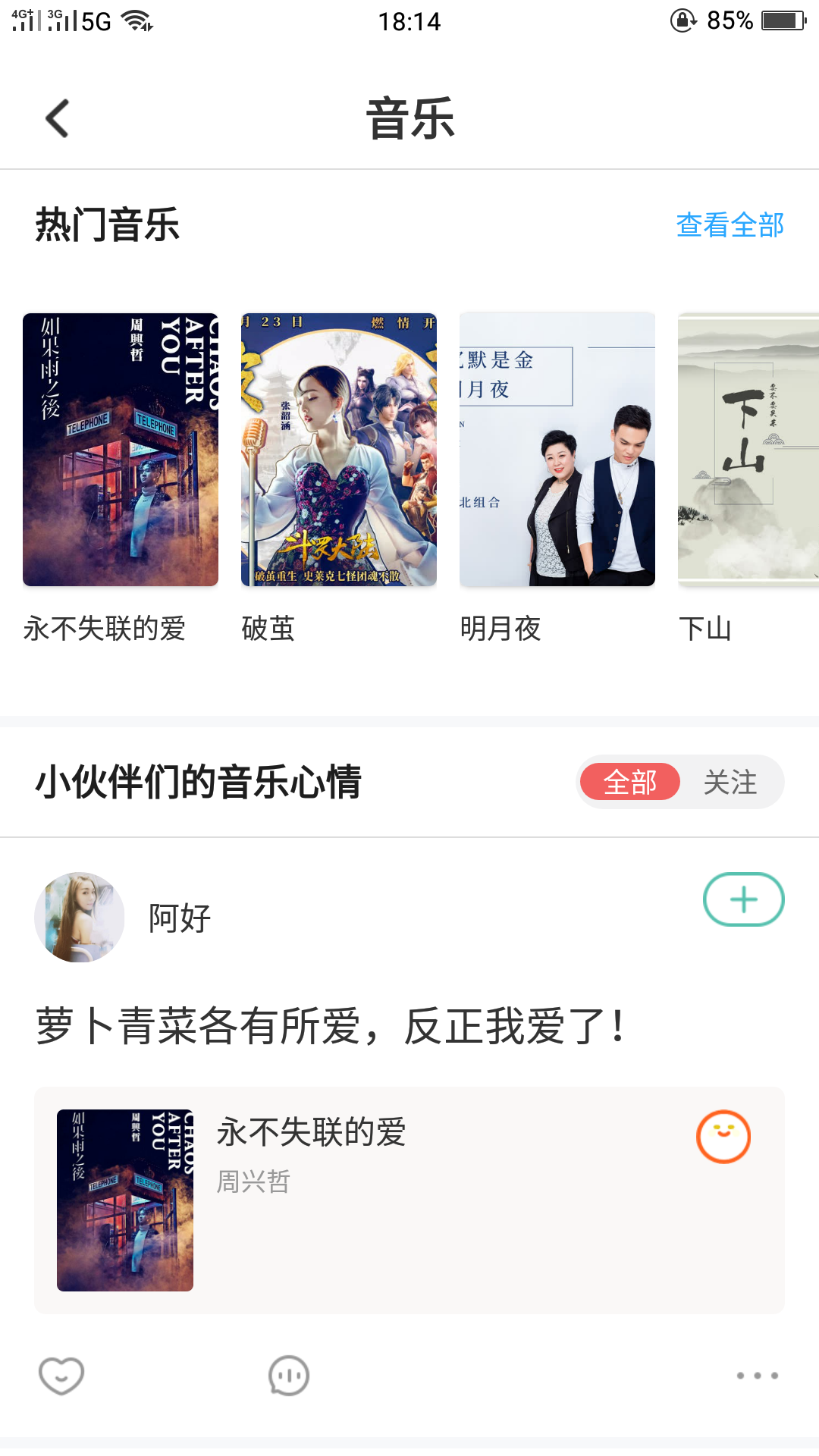Image resolution: width=819 pixels, height=1456 pixels.
Task: Open the 下山 music tile
Action: click(748, 450)
